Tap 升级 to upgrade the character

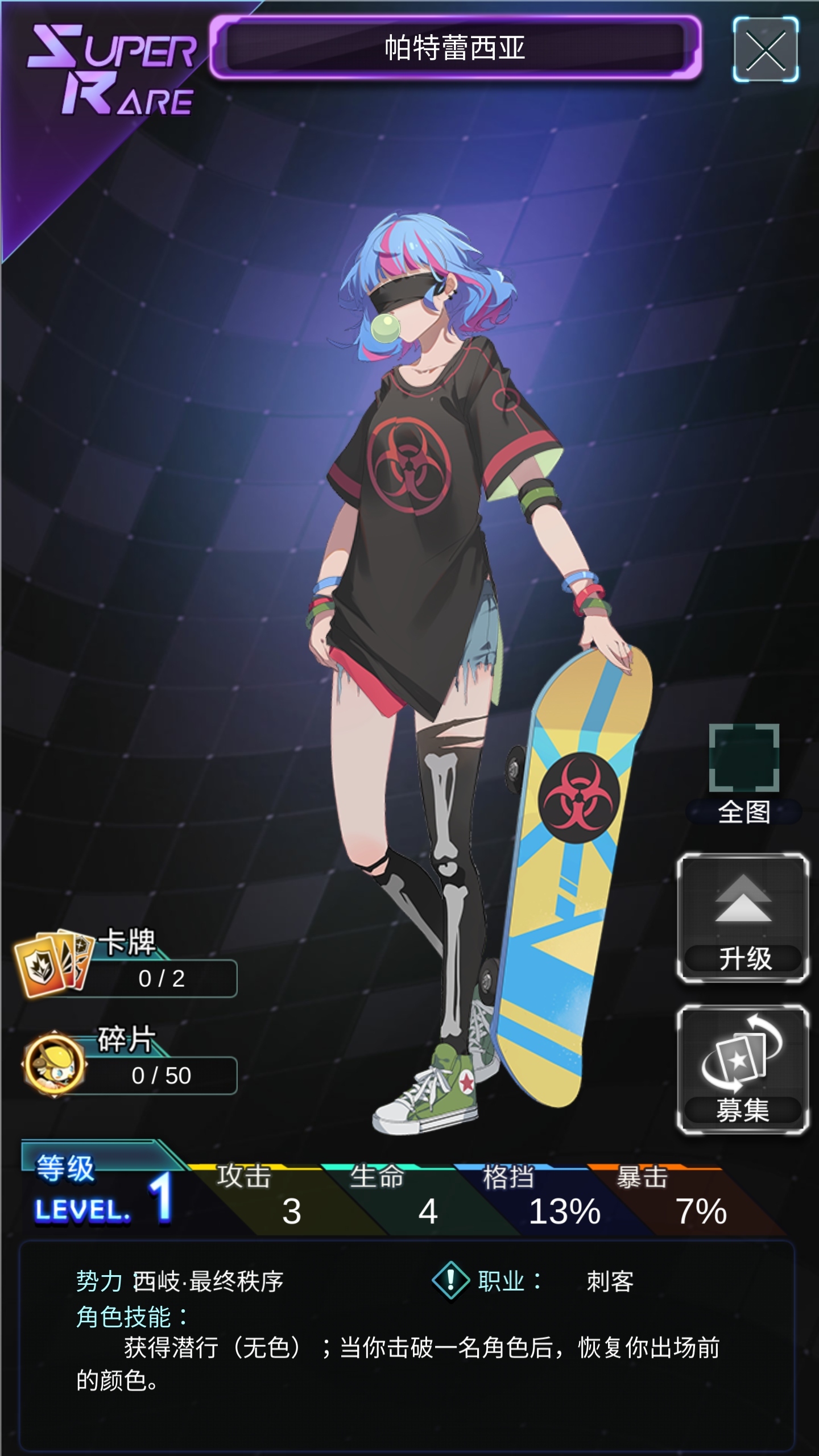(x=743, y=918)
